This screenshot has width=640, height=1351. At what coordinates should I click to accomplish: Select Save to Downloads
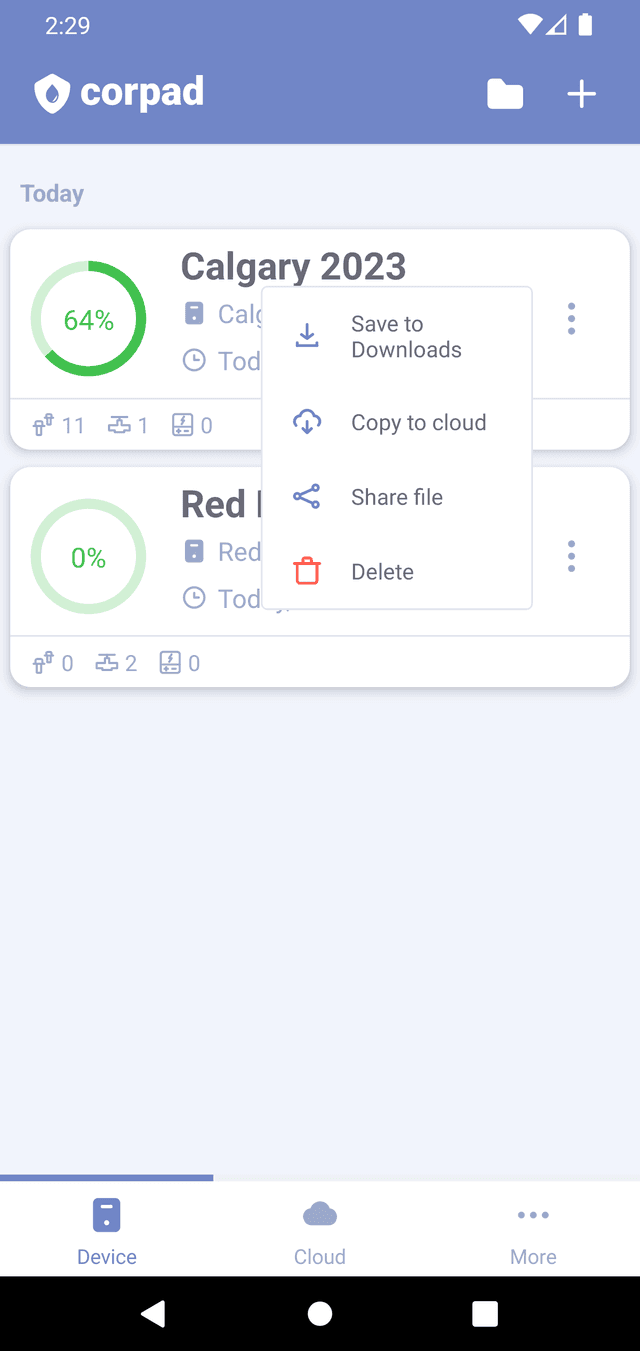[397, 337]
